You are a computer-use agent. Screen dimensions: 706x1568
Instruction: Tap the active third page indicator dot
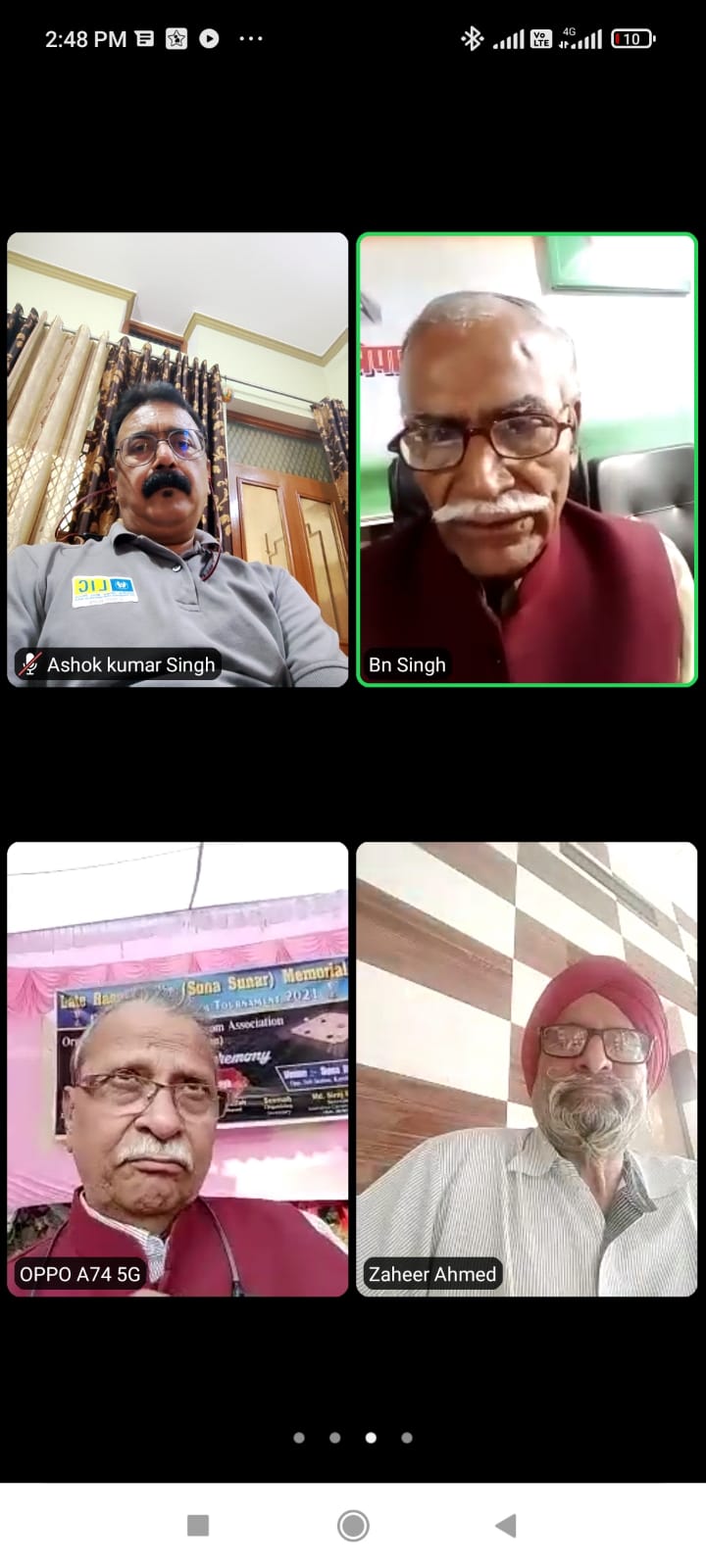click(x=370, y=1438)
